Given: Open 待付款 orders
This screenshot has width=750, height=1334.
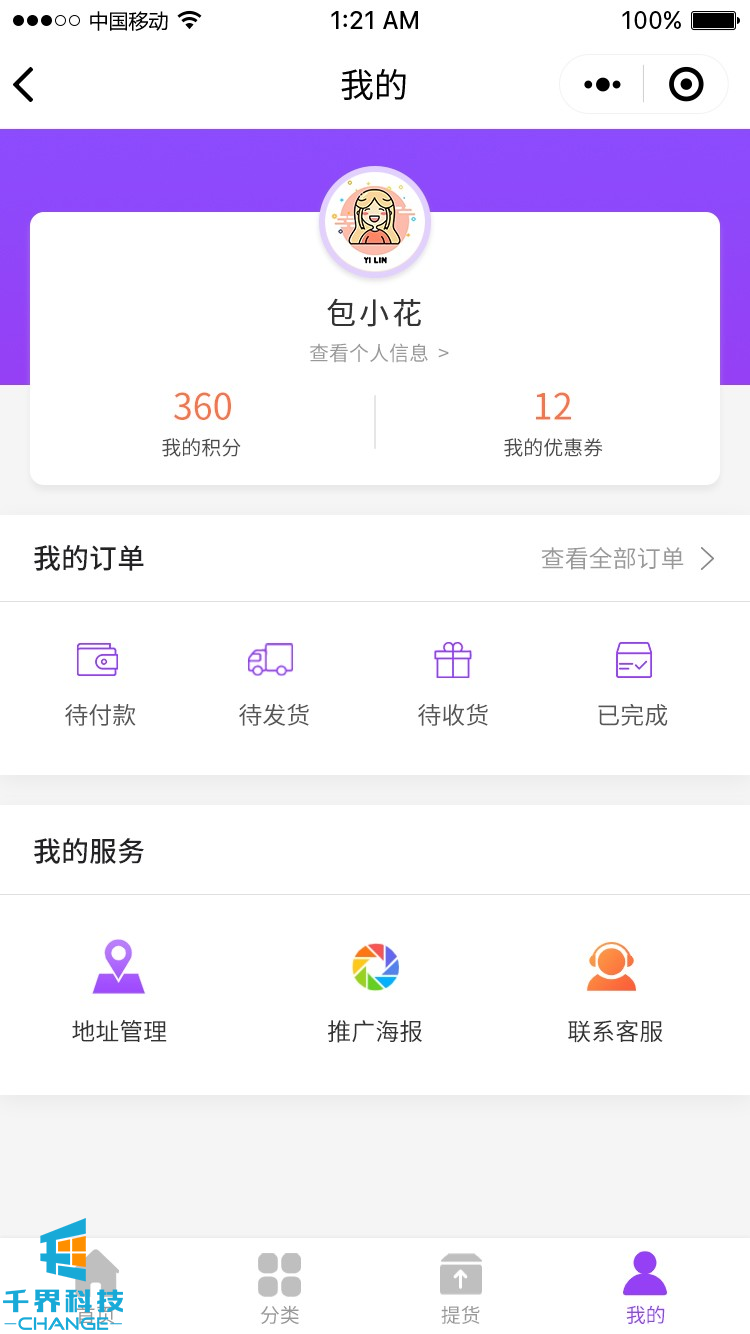Looking at the screenshot, I should 99,685.
